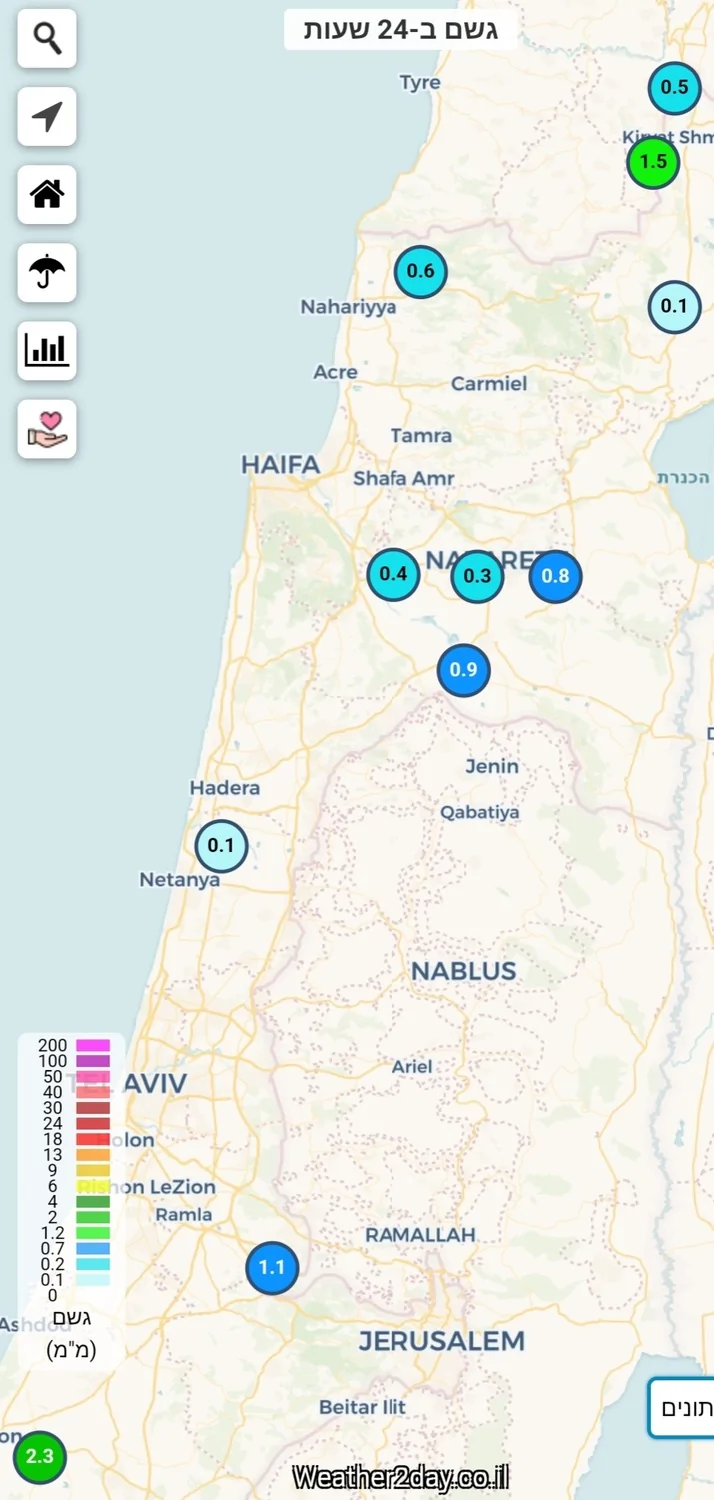Select the 0.6 marker near Nahariyya
Image resolution: width=714 pixels, height=1500 pixels.
click(x=420, y=271)
